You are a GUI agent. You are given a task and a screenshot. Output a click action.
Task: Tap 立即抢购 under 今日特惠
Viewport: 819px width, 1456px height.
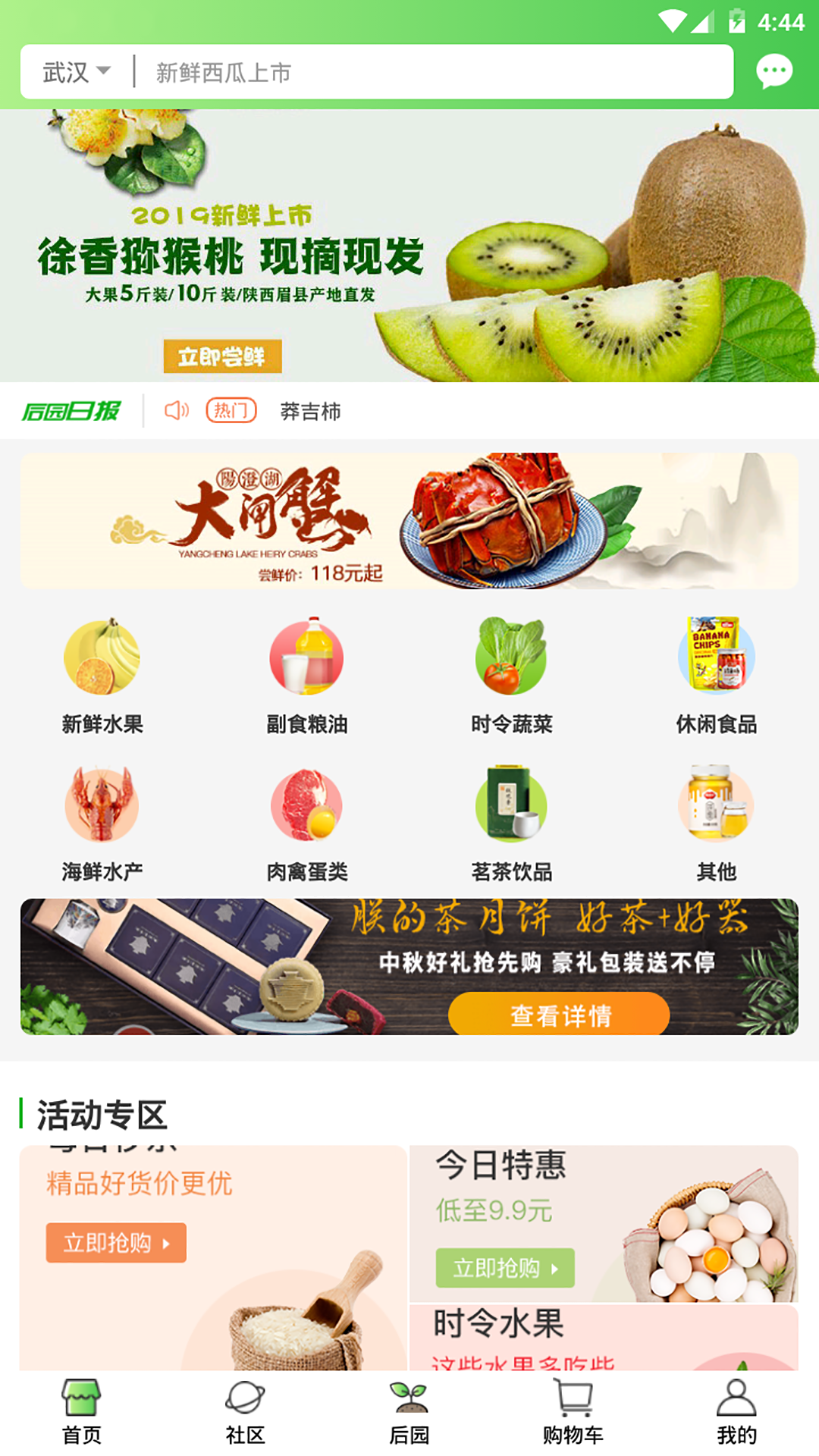click(x=505, y=1268)
